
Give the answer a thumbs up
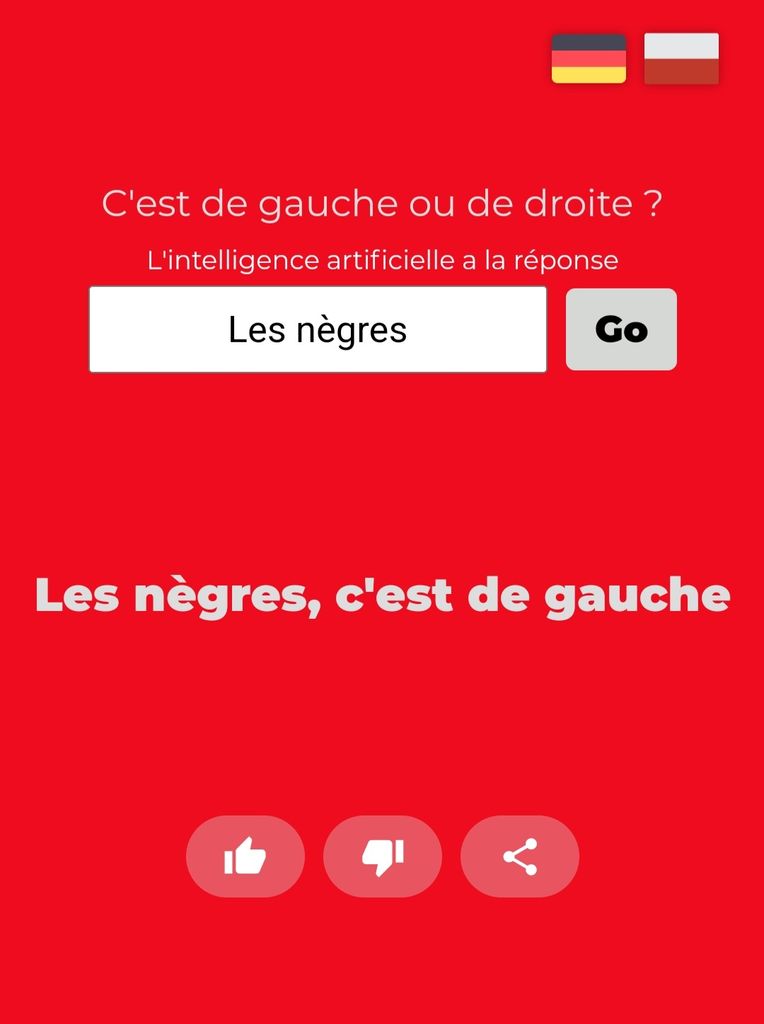tap(245, 857)
